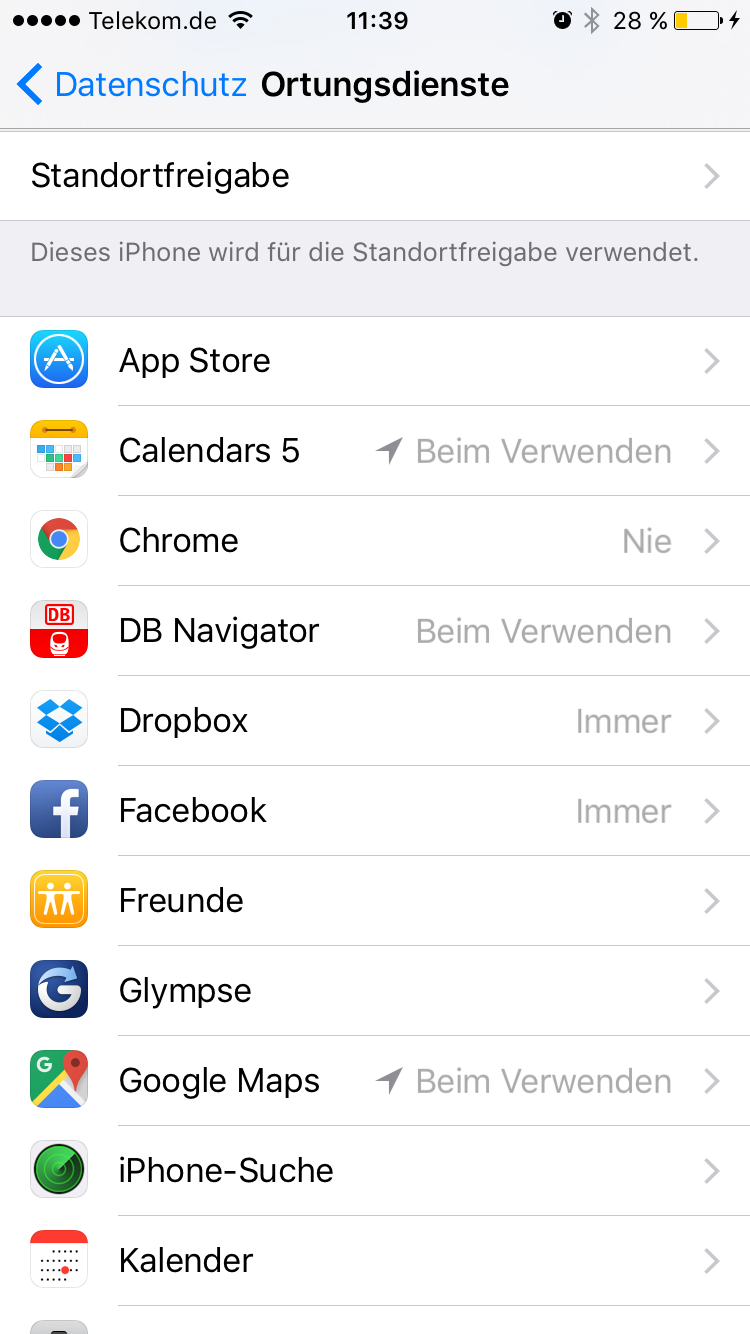Open Standortfreigabe settings
This screenshot has width=750, height=1334.
(x=375, y=176)
